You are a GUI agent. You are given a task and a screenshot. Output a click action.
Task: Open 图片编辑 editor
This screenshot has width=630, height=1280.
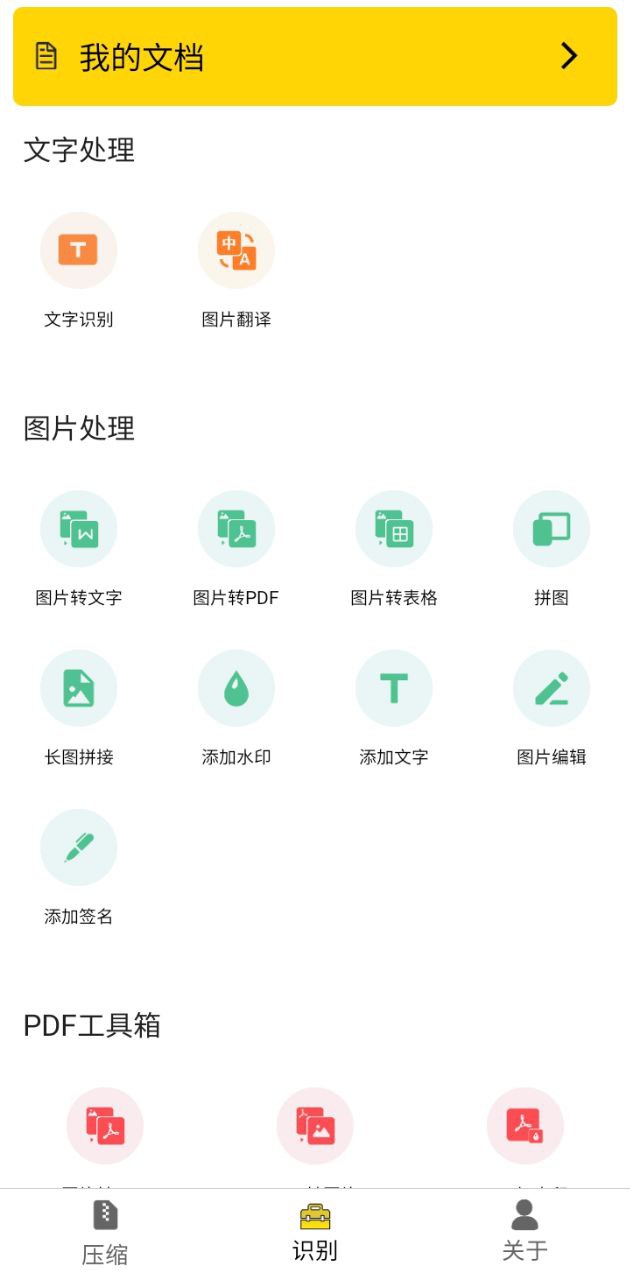coord(551,708)
